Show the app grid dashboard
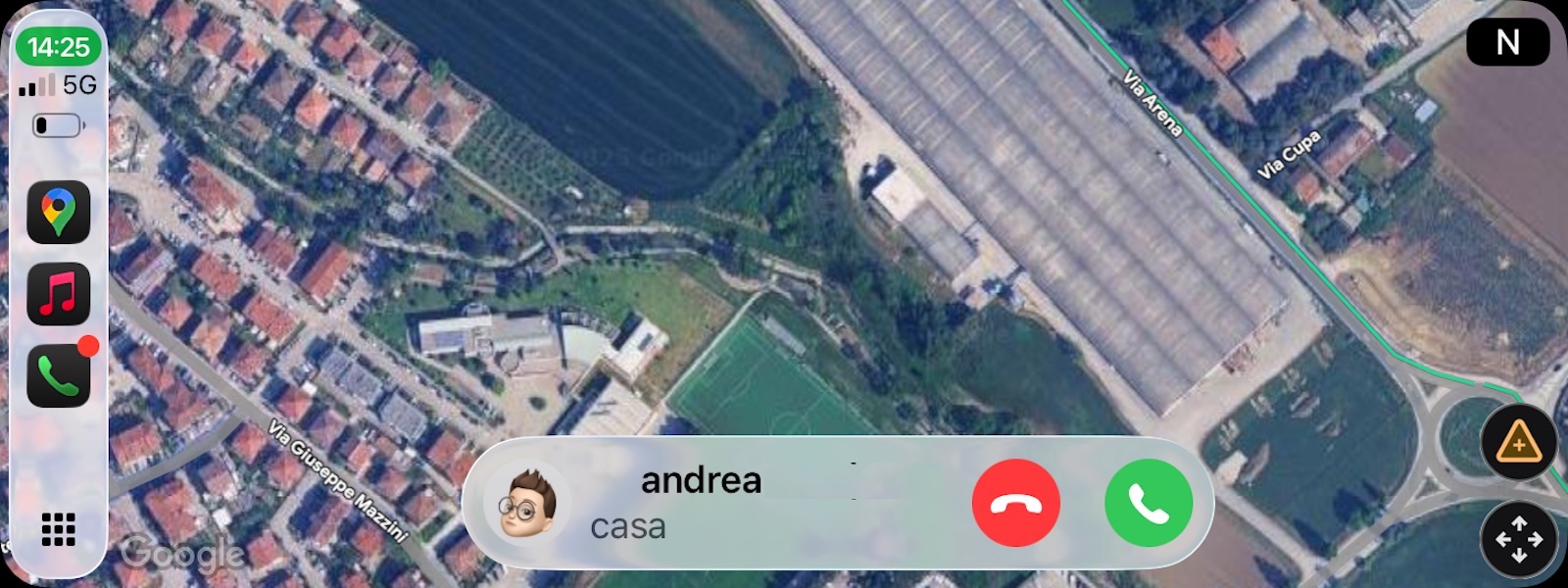The width and height of the screenshot is (1568, 588). click(x=59, y=529)
